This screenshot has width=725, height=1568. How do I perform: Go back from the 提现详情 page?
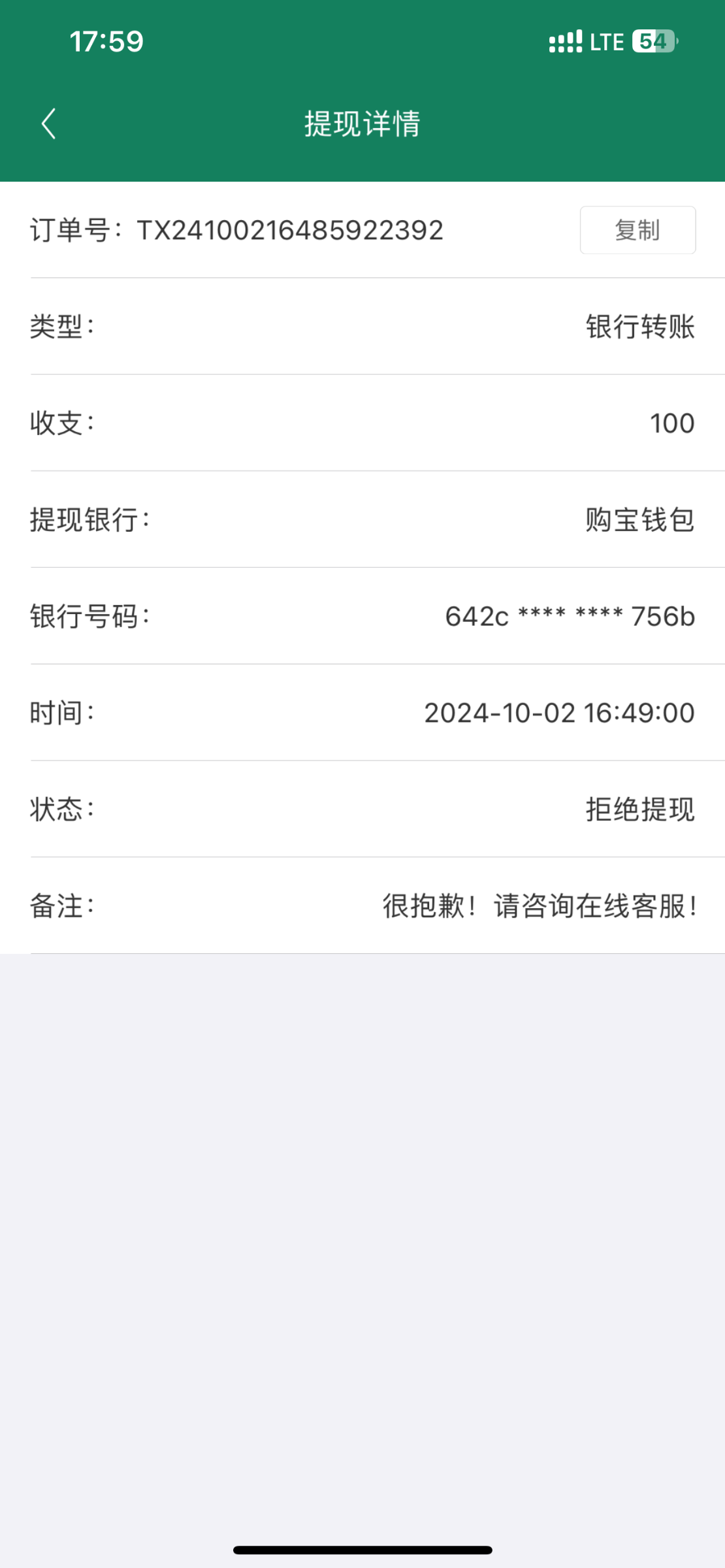tap(49, 123)
